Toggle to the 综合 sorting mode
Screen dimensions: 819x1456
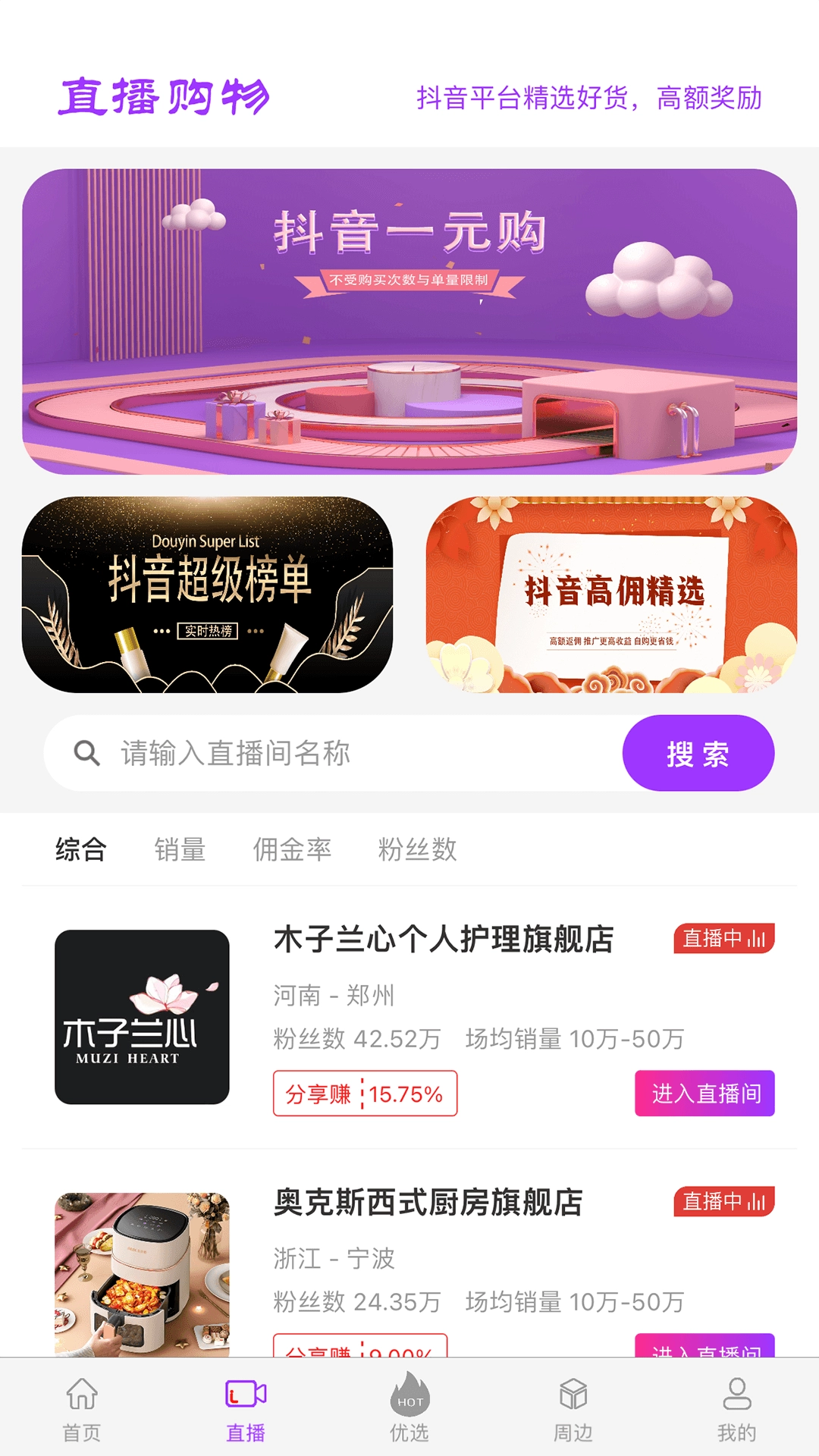[x=81, y=850]
